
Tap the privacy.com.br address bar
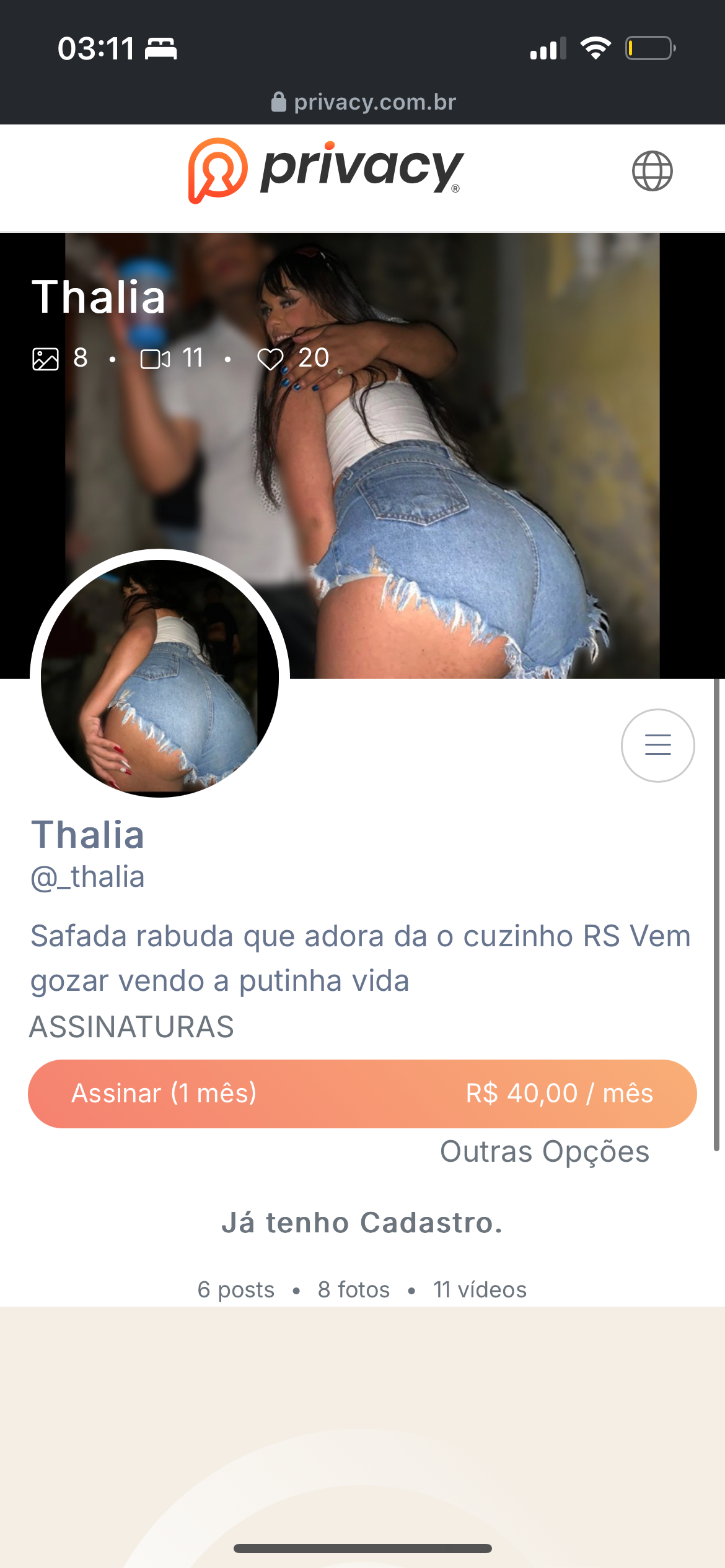point(363,102)
